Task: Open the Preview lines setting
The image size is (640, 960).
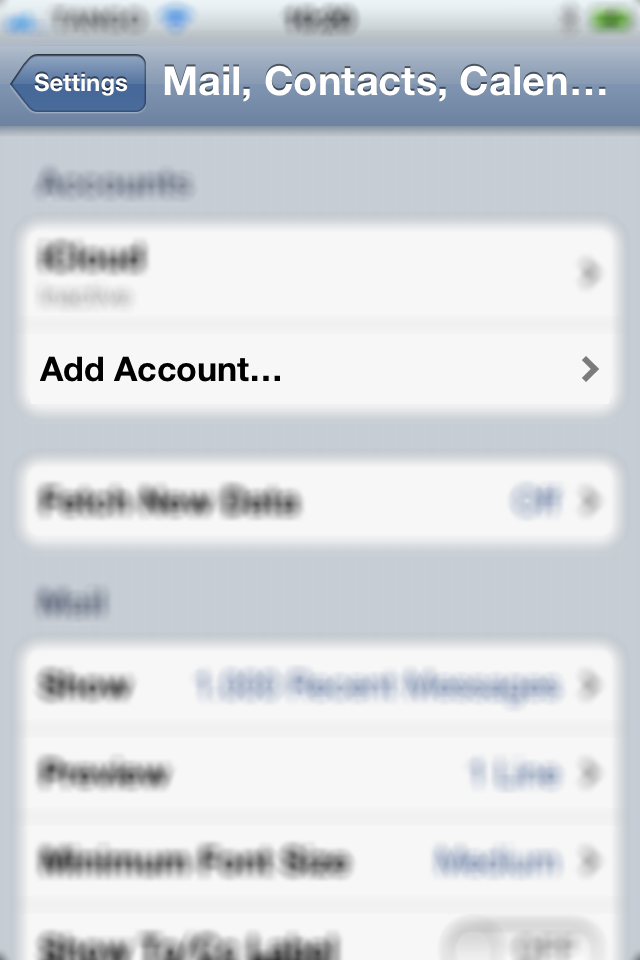Action: point(318,773)
